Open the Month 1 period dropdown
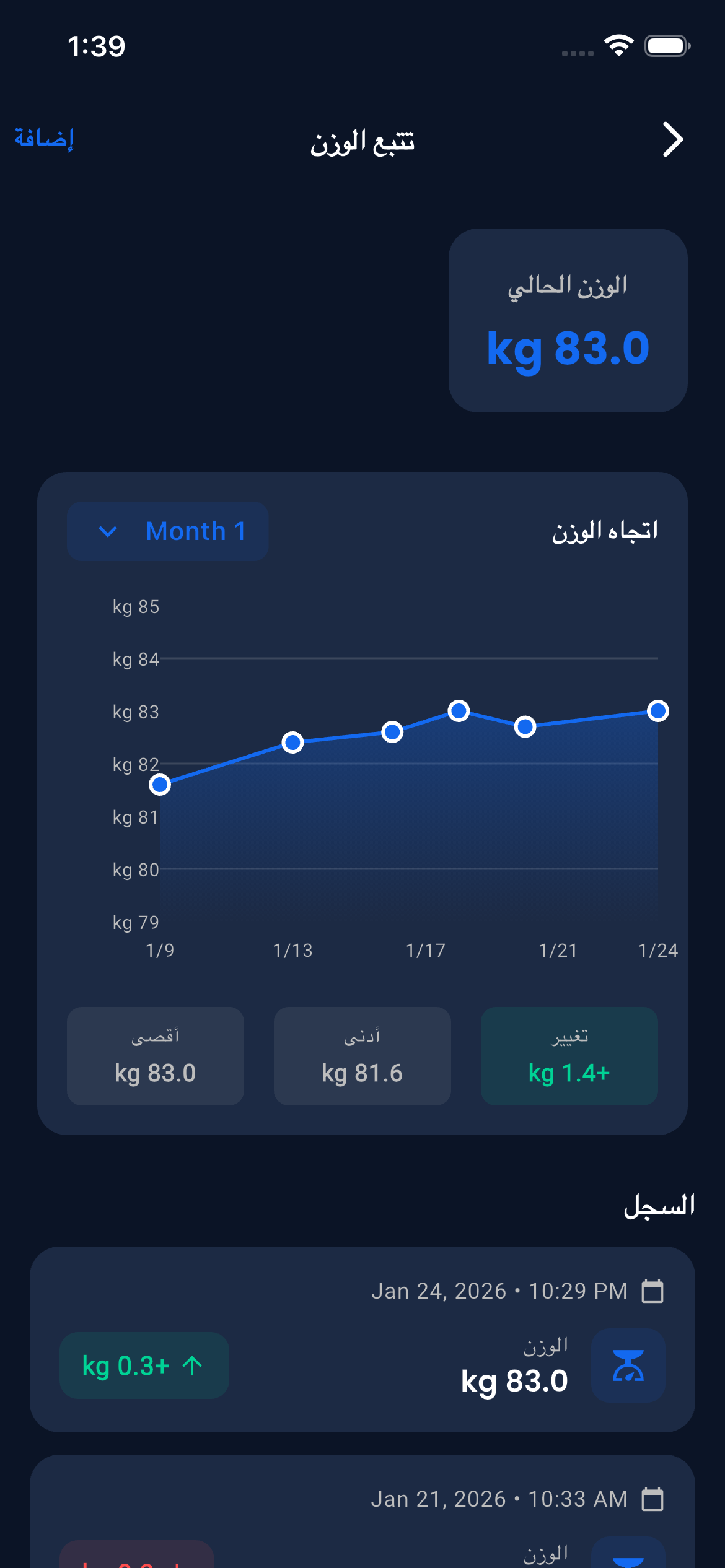 pos(167,531)
